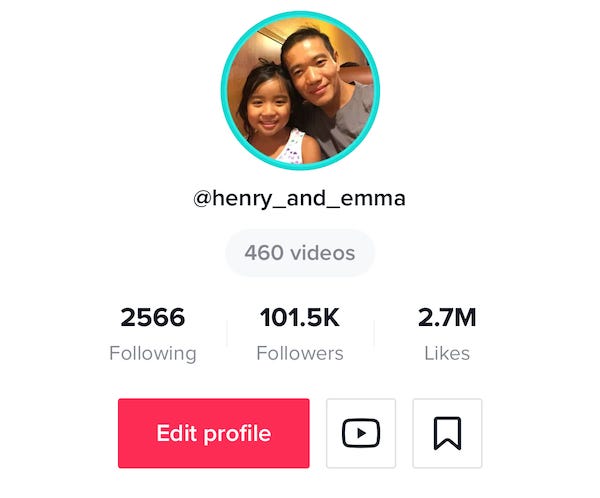This screenshot has height=498, width=600.
Task: Open the profile picture
Action: (300, 91)
